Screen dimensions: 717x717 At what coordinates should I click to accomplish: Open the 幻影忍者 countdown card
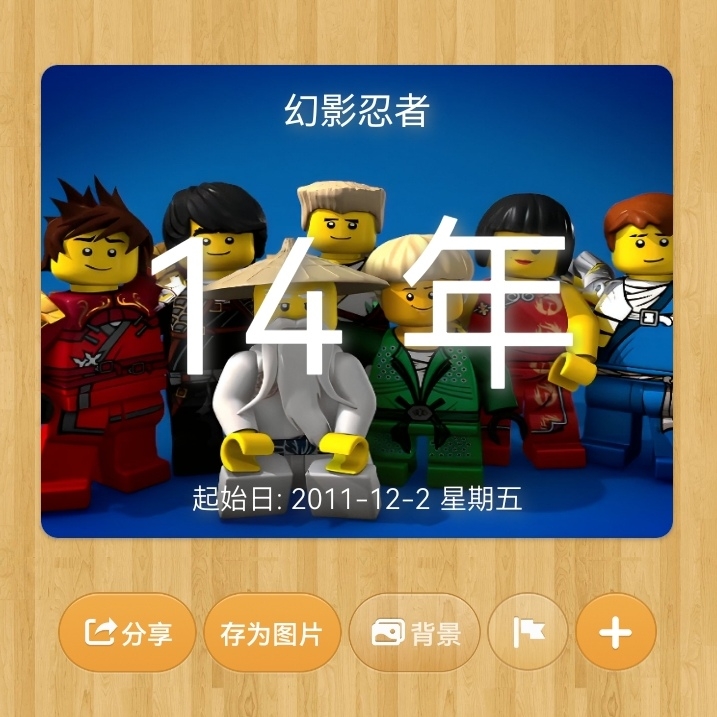(356, 301)
